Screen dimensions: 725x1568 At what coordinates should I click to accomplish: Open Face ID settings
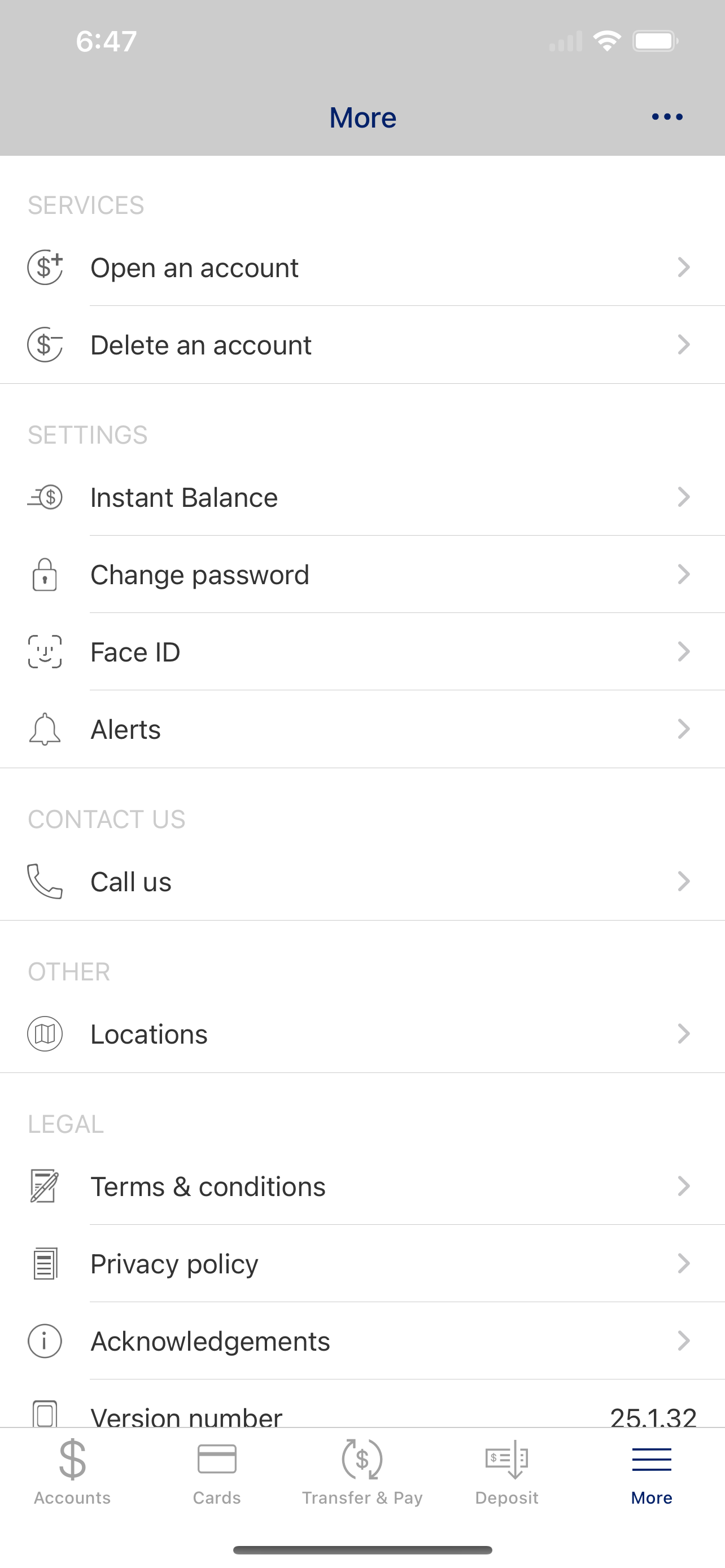point(362,652)
